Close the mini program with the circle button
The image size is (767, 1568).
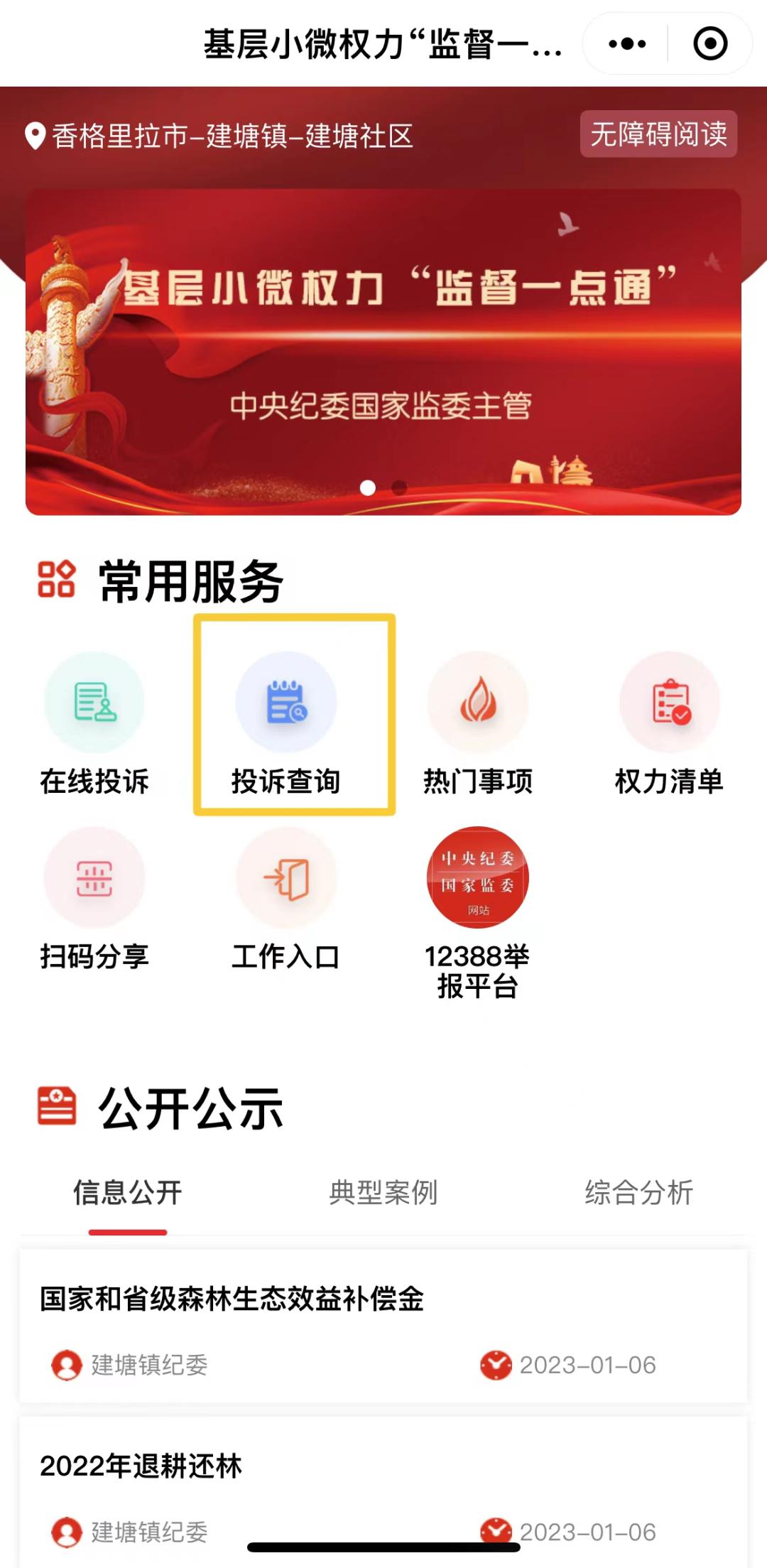pyautogui.click(x=709, y=44)
